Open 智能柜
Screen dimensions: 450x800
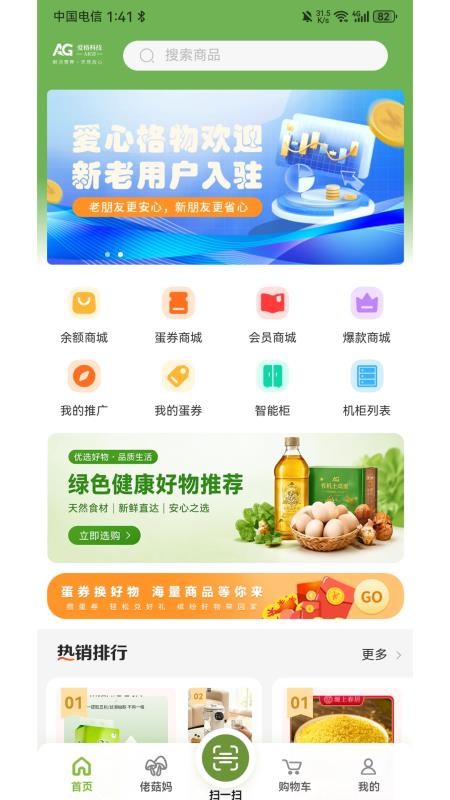(x=272, y=389)
